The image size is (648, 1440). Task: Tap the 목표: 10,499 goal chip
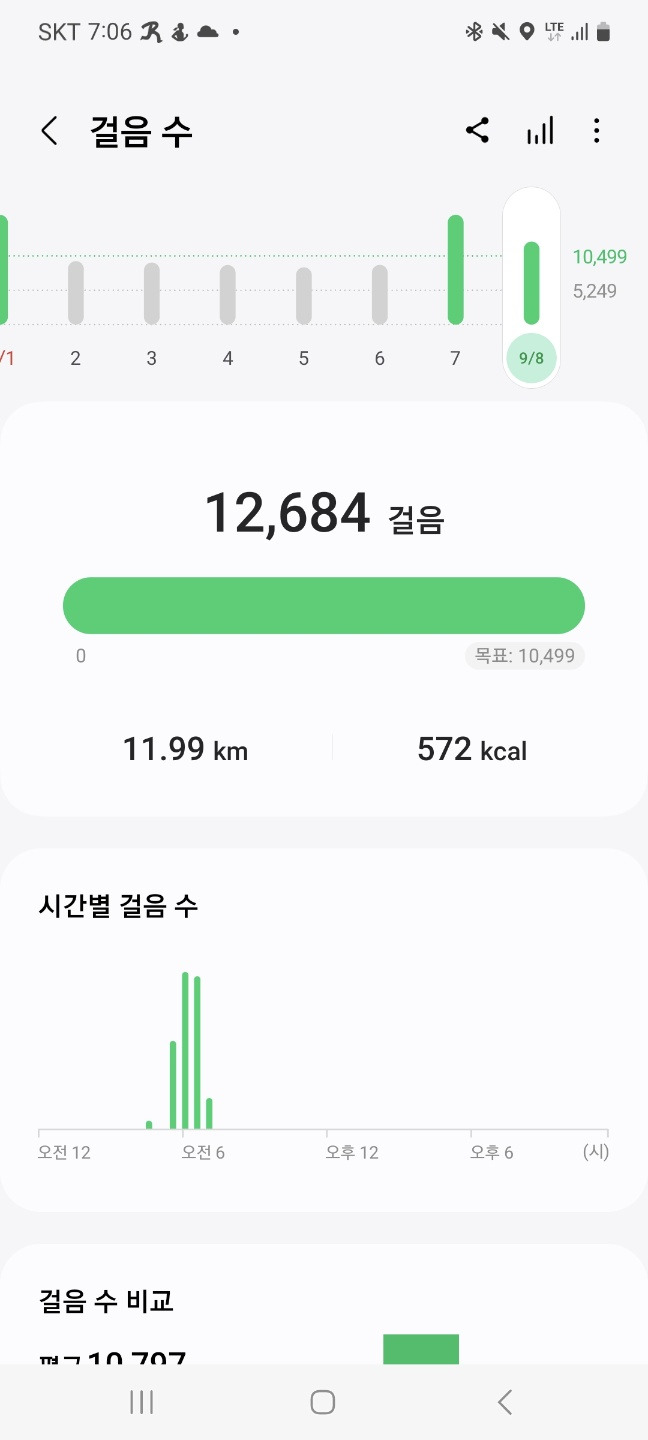pos(525,656)
